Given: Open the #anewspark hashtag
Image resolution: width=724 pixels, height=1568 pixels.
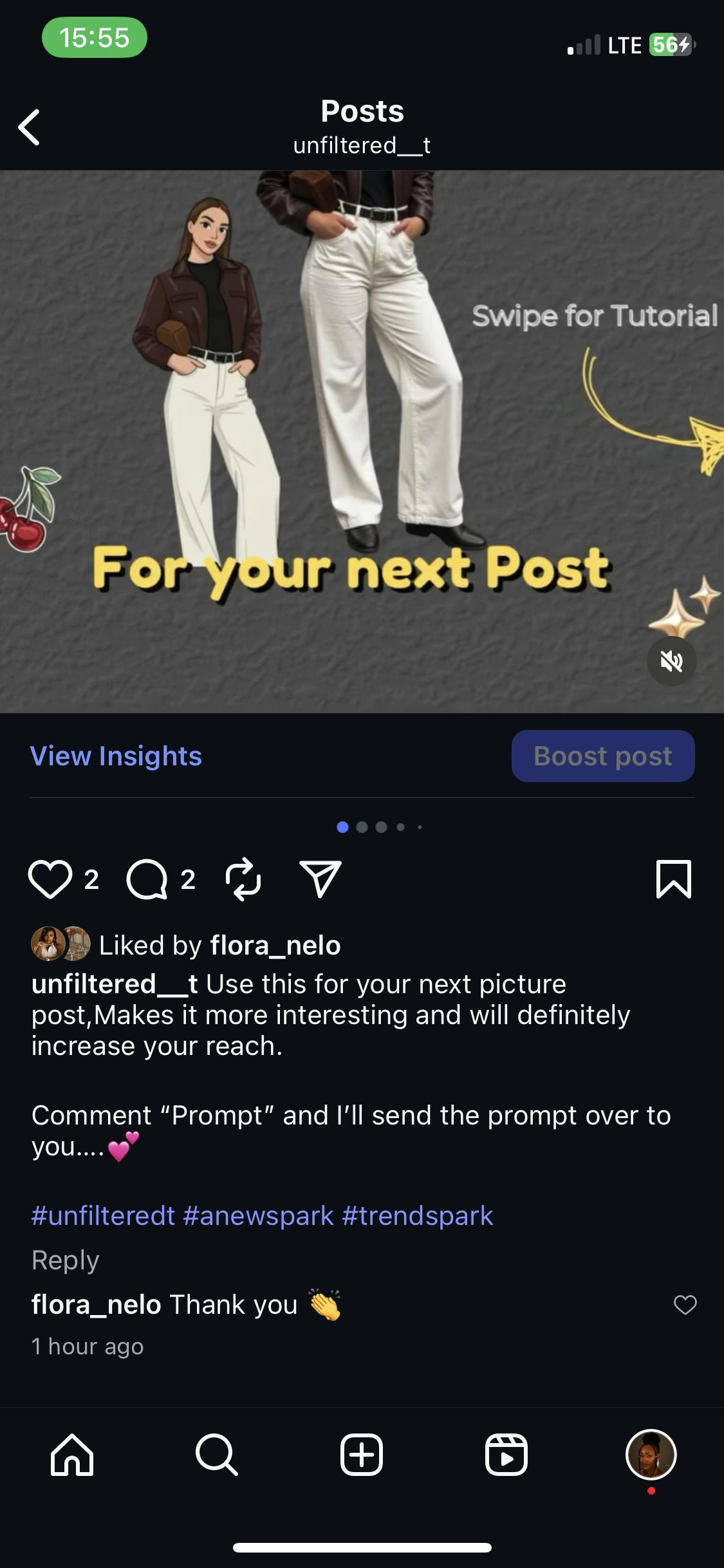Looking at the screenshot, I should pos(258,1216).
